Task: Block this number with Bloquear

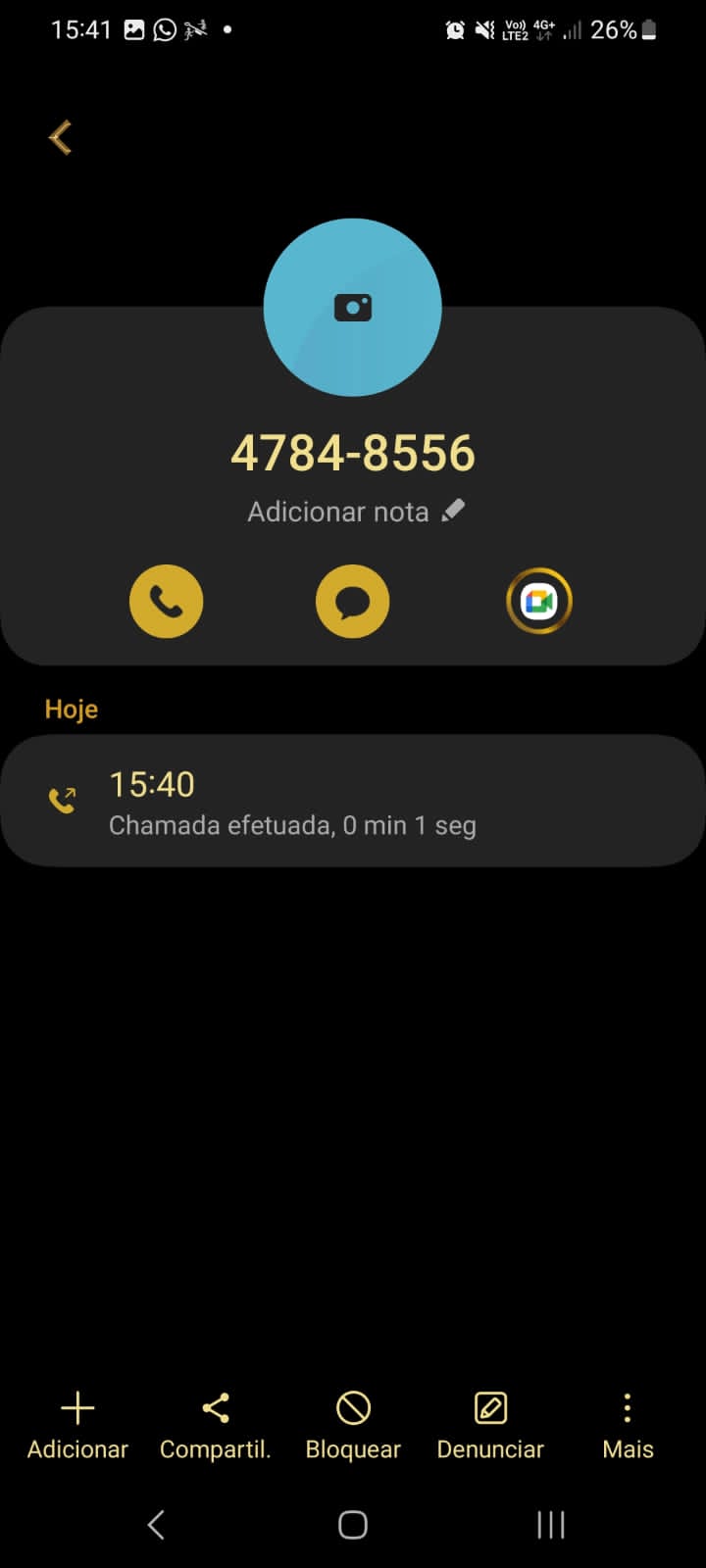Action: (353, 1425)
